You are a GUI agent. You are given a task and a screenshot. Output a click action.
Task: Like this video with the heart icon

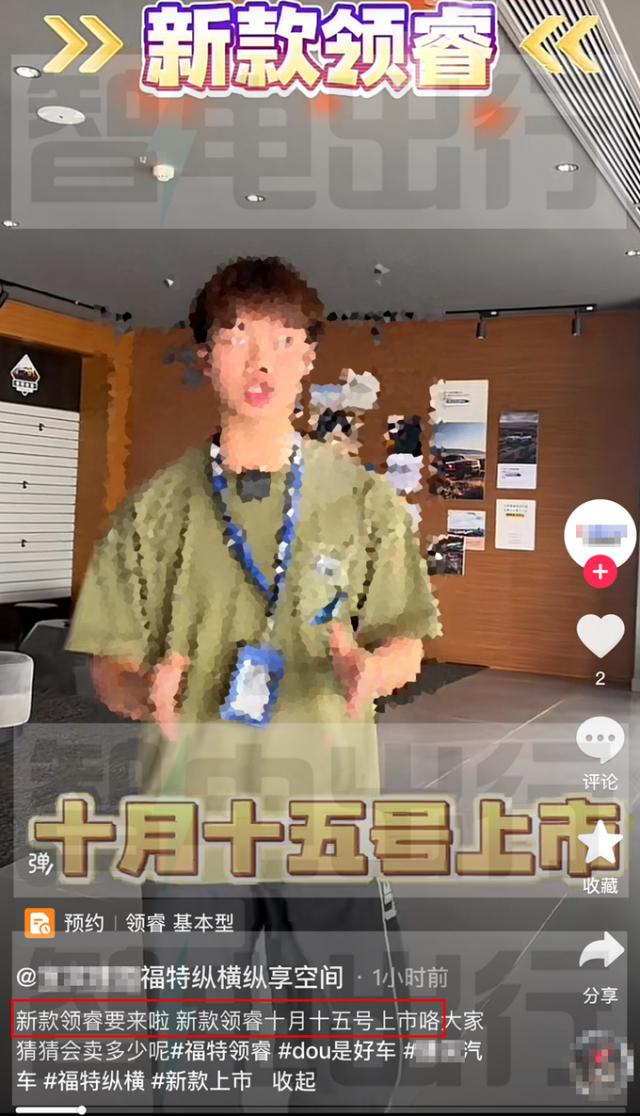pyautogui.click(x=600, y=637)
